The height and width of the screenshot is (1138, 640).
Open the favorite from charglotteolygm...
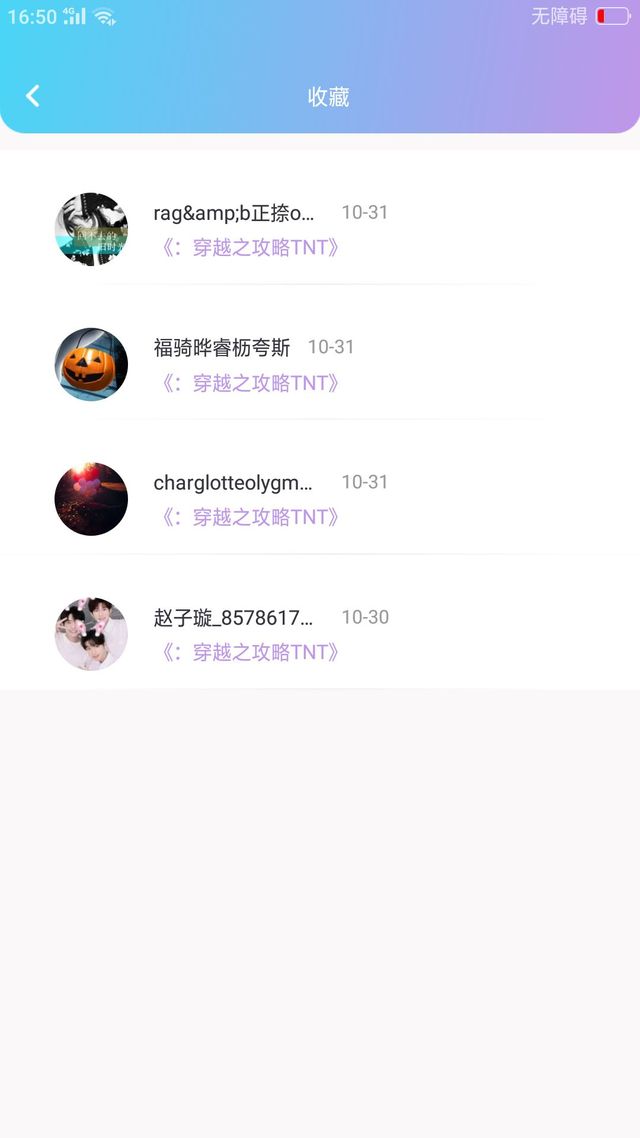click(x=320, y=499)
